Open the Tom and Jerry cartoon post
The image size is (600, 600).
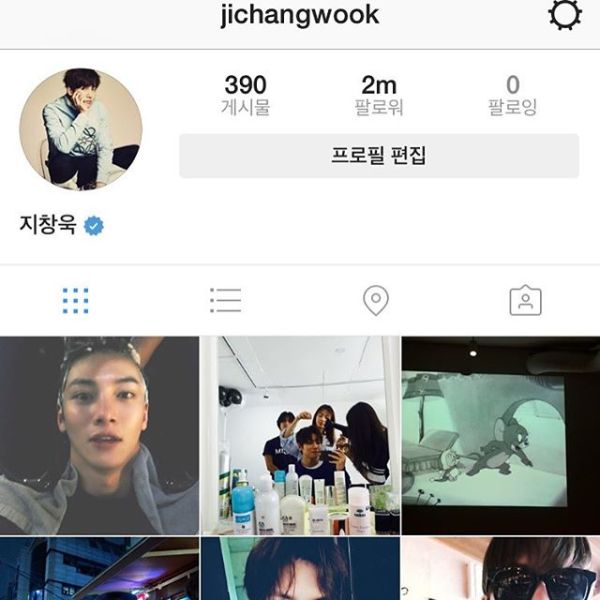point(501,435)
